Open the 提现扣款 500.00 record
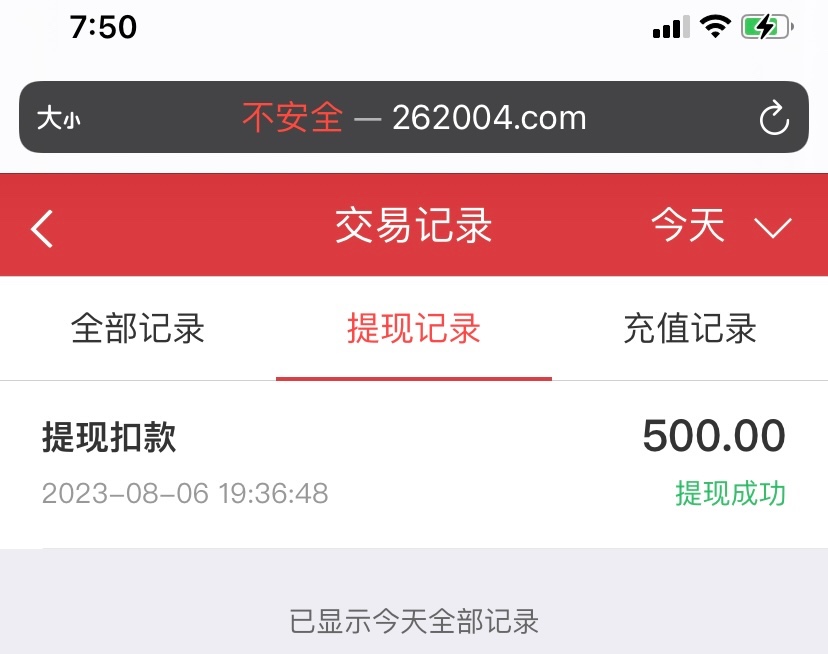 point(414,463)
